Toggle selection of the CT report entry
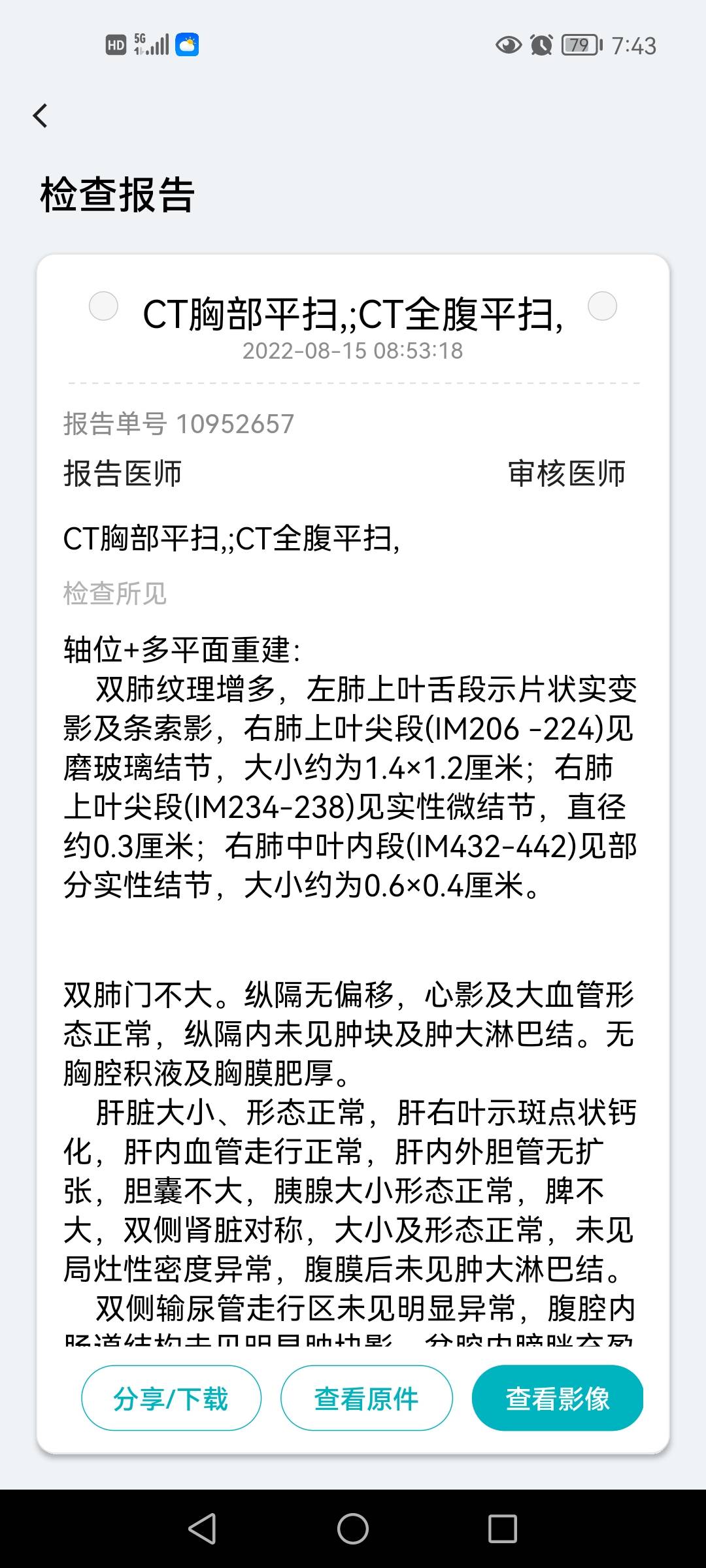This screenshot has height=1568, width=706. [x=353, y=314]
